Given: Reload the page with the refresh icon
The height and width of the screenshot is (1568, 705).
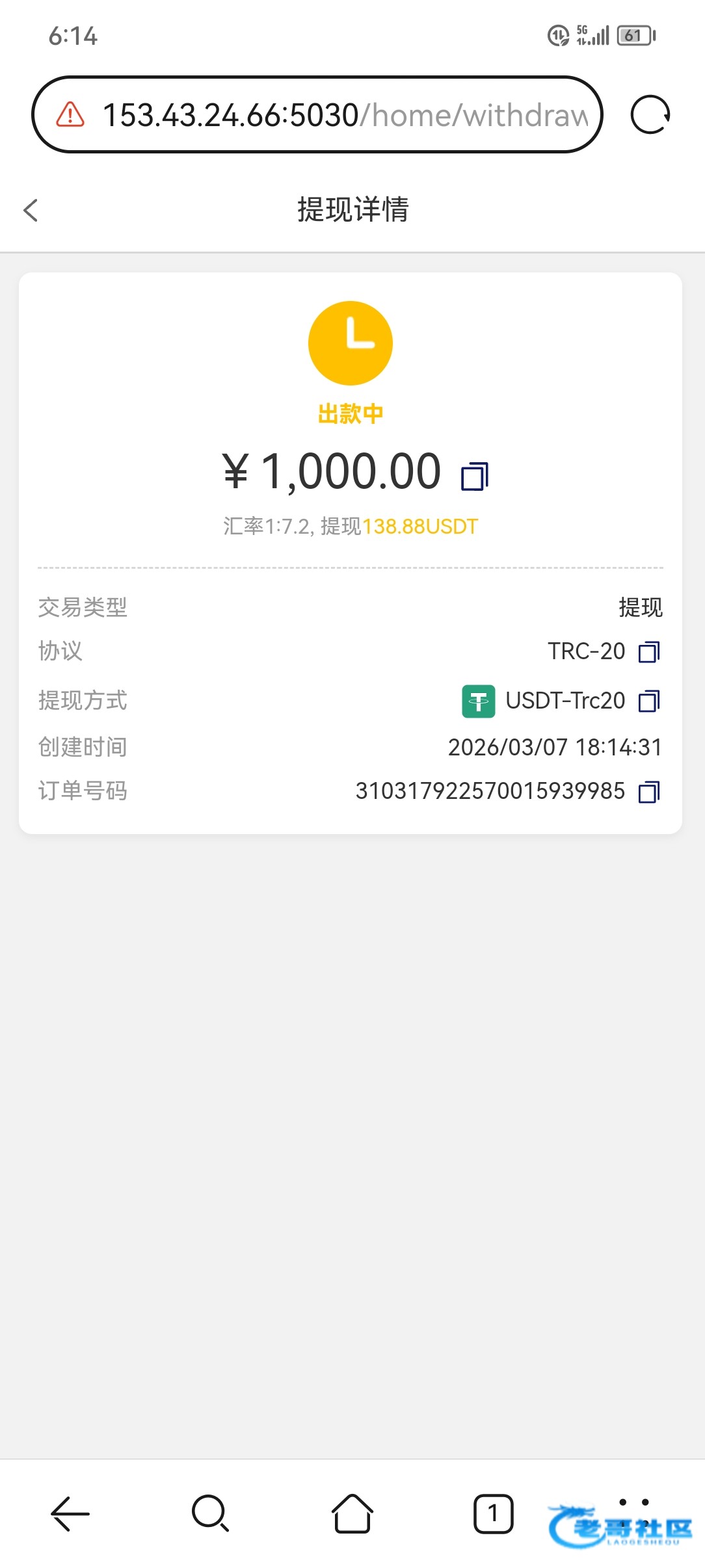Looking at the screenshot, I should [650, 115].
